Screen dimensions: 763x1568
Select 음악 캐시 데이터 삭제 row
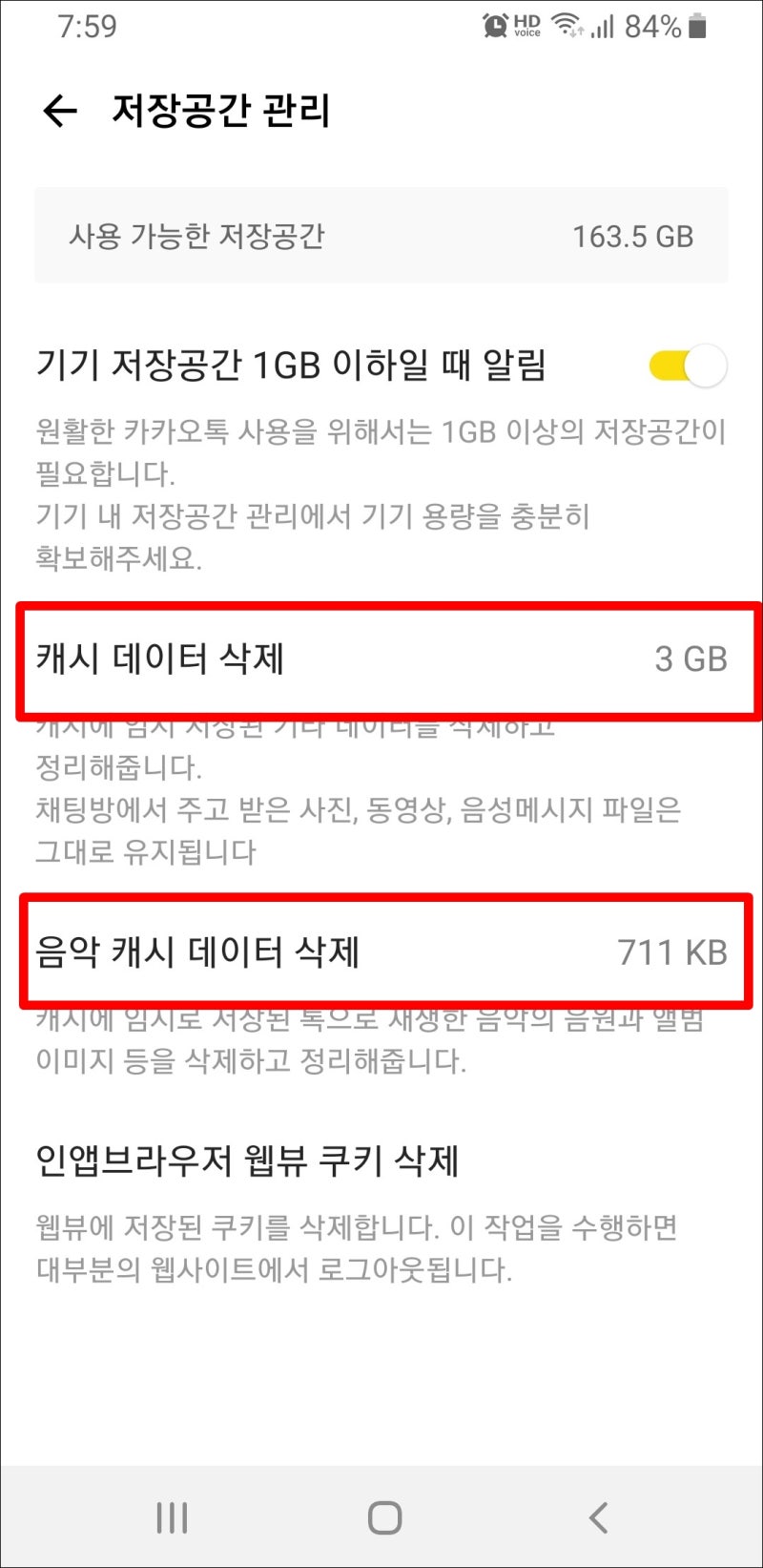tap(381, 951)
